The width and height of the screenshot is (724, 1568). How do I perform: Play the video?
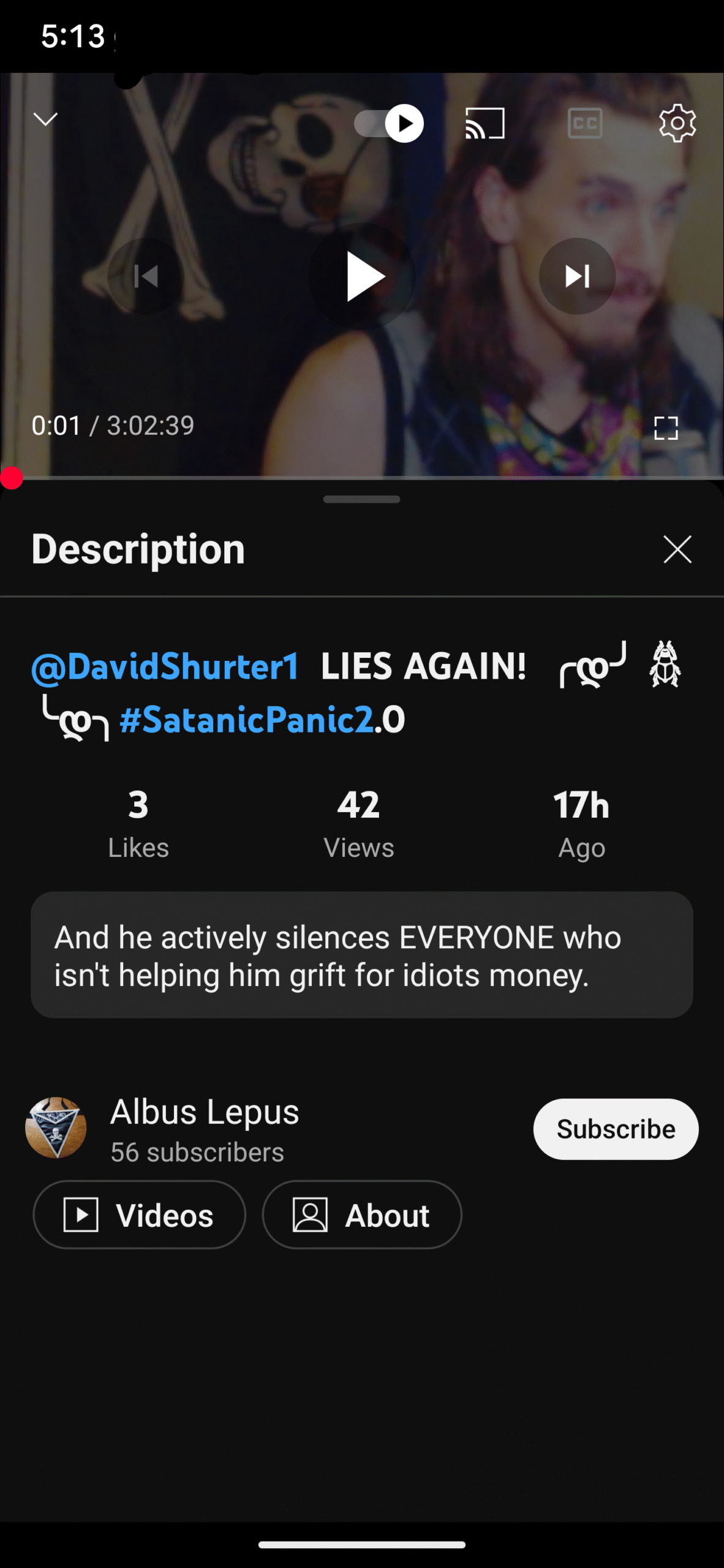[x=363, y=277]
